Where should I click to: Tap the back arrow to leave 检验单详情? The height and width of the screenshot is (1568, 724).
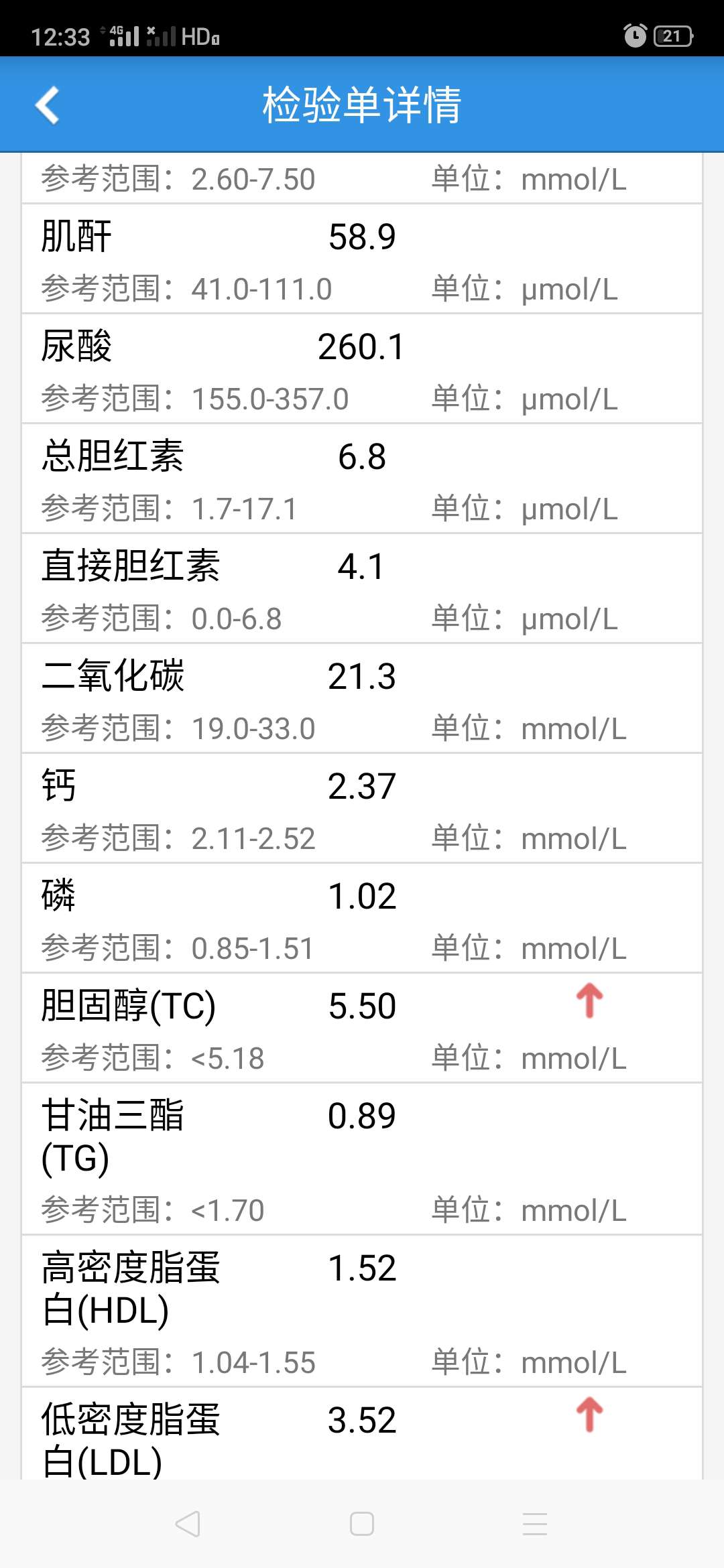click(47, 106)
